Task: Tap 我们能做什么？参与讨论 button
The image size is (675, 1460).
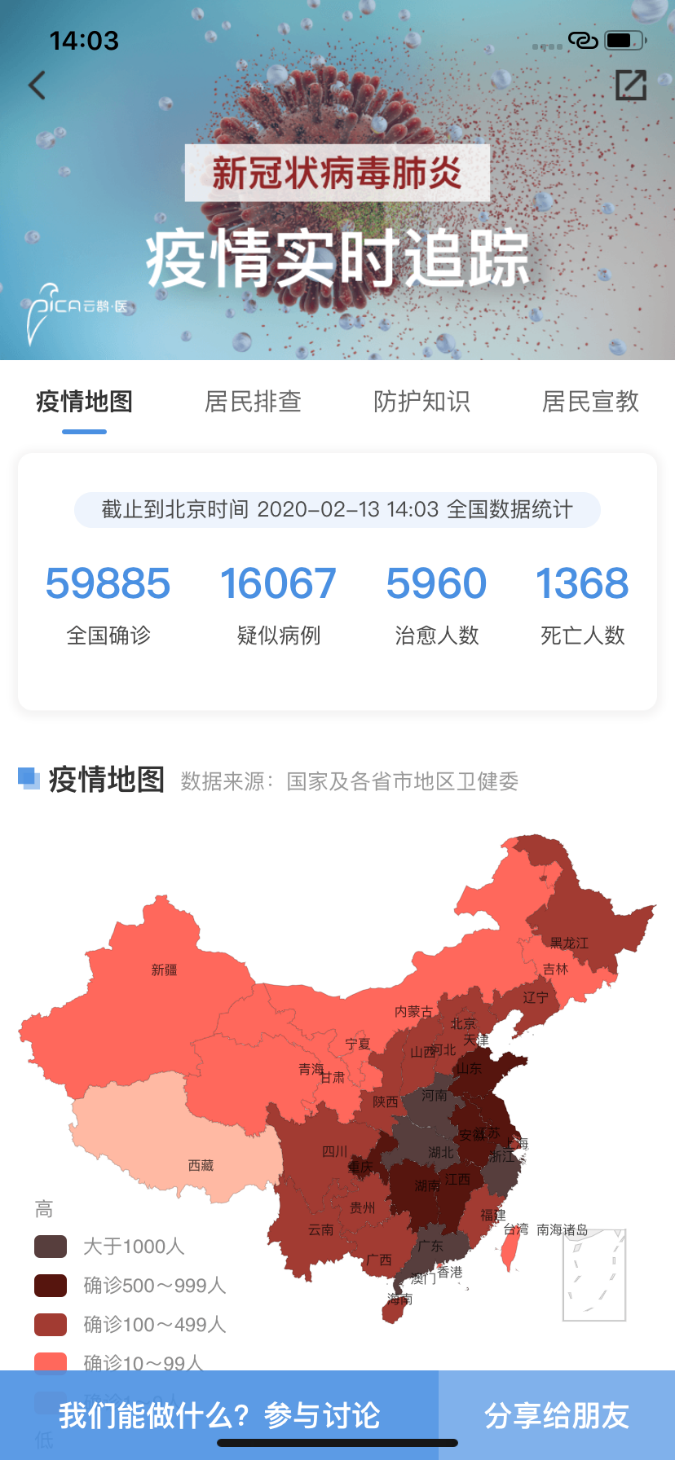Action: (219, 1415)
